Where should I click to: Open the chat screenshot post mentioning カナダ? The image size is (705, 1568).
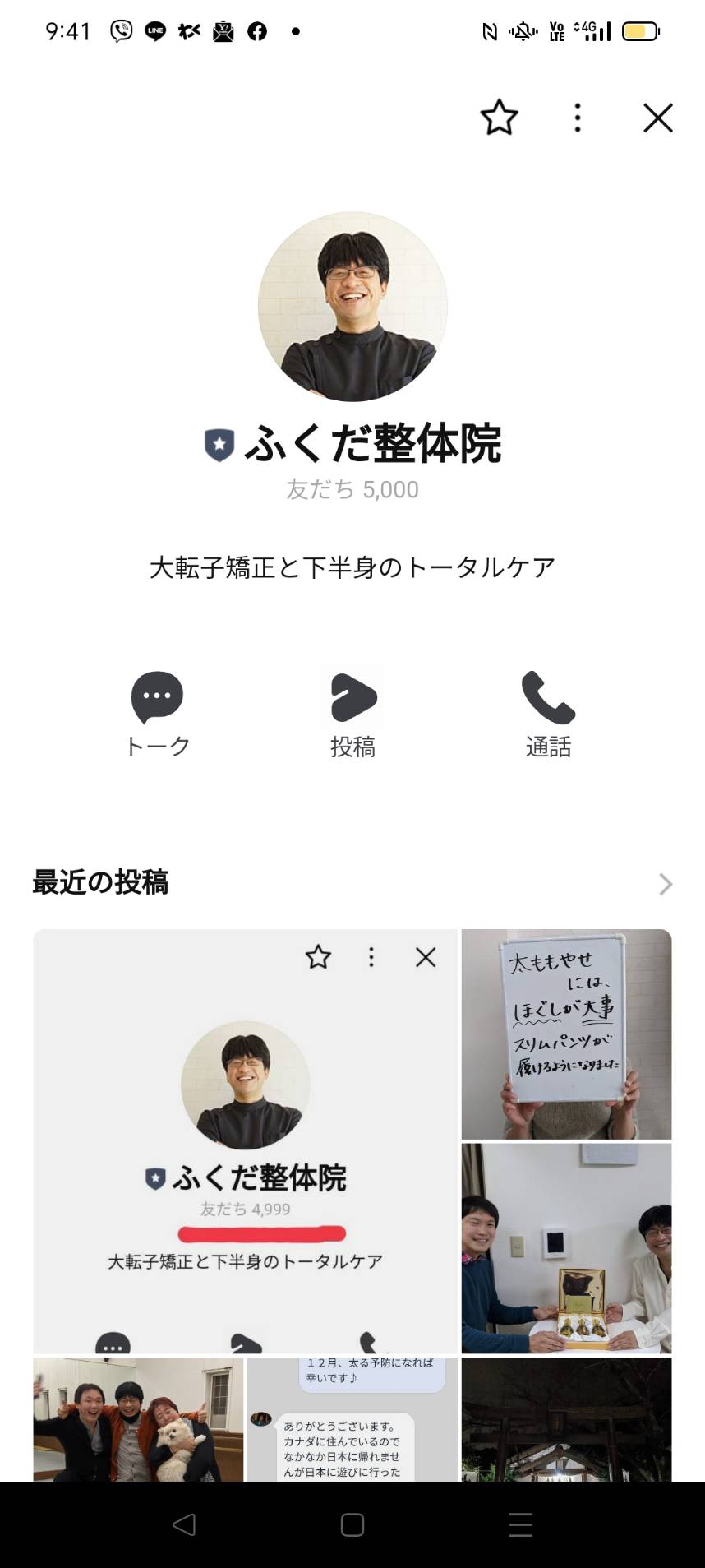point(352,1419)
